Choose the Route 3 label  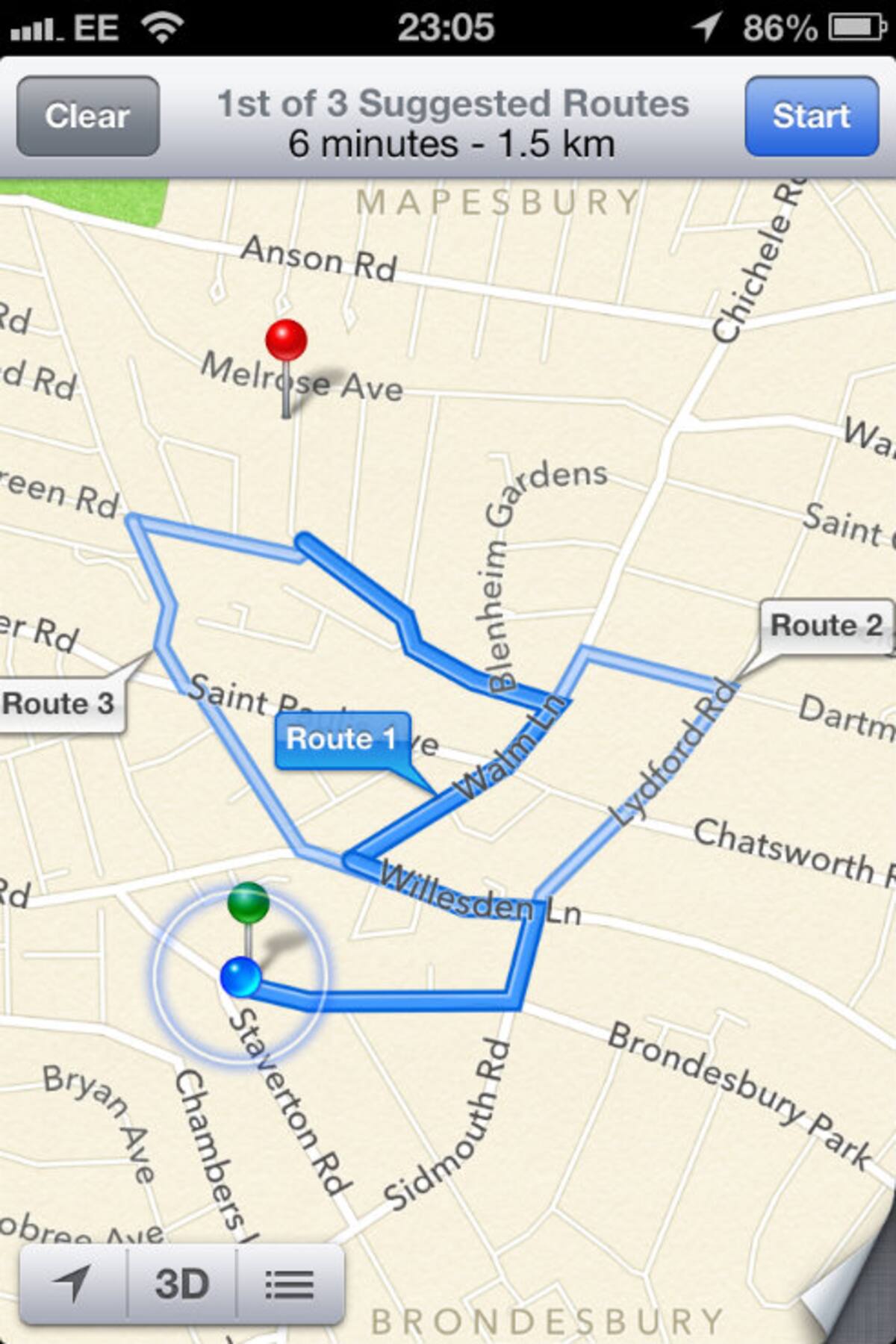(60, 703)
